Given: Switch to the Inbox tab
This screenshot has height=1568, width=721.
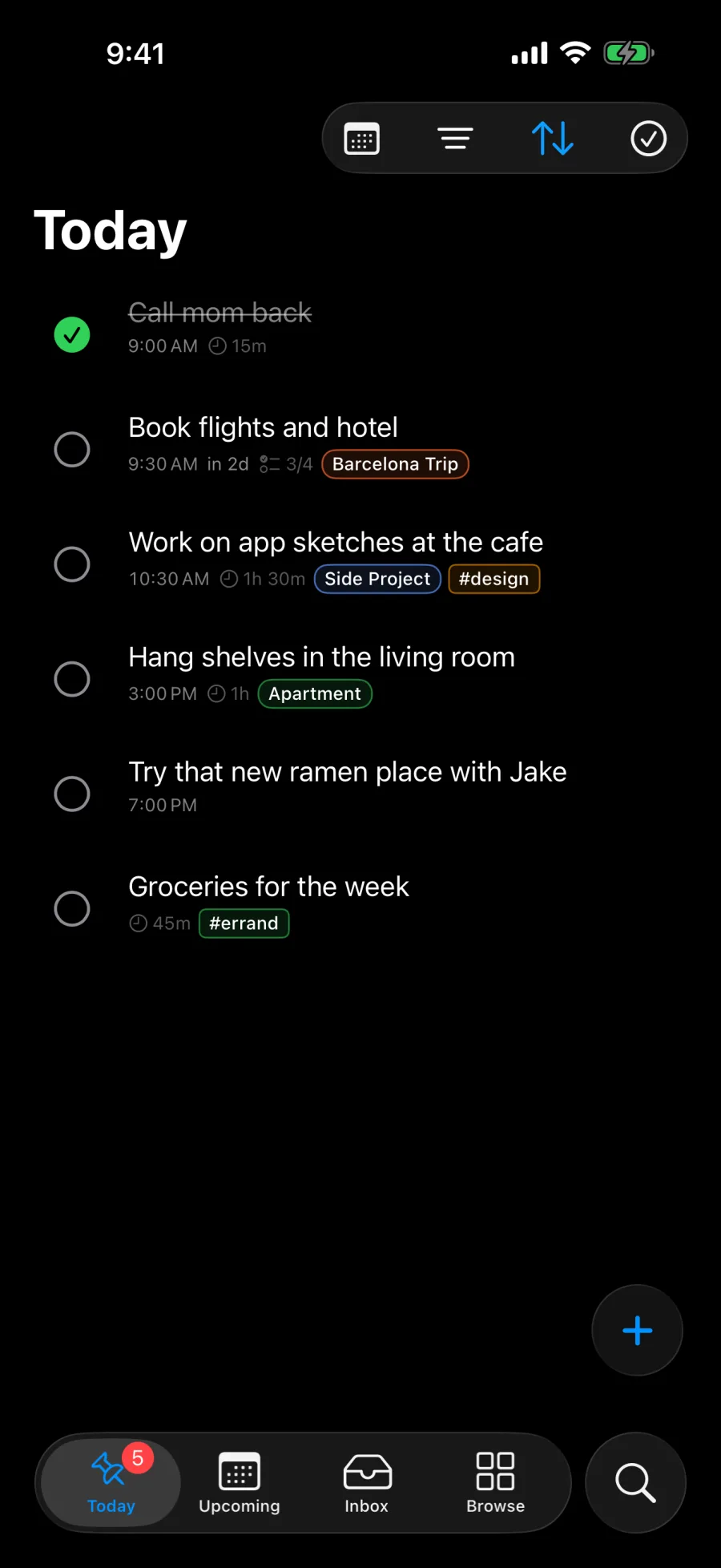Looking at the screenshot, I should point(367,1483).
